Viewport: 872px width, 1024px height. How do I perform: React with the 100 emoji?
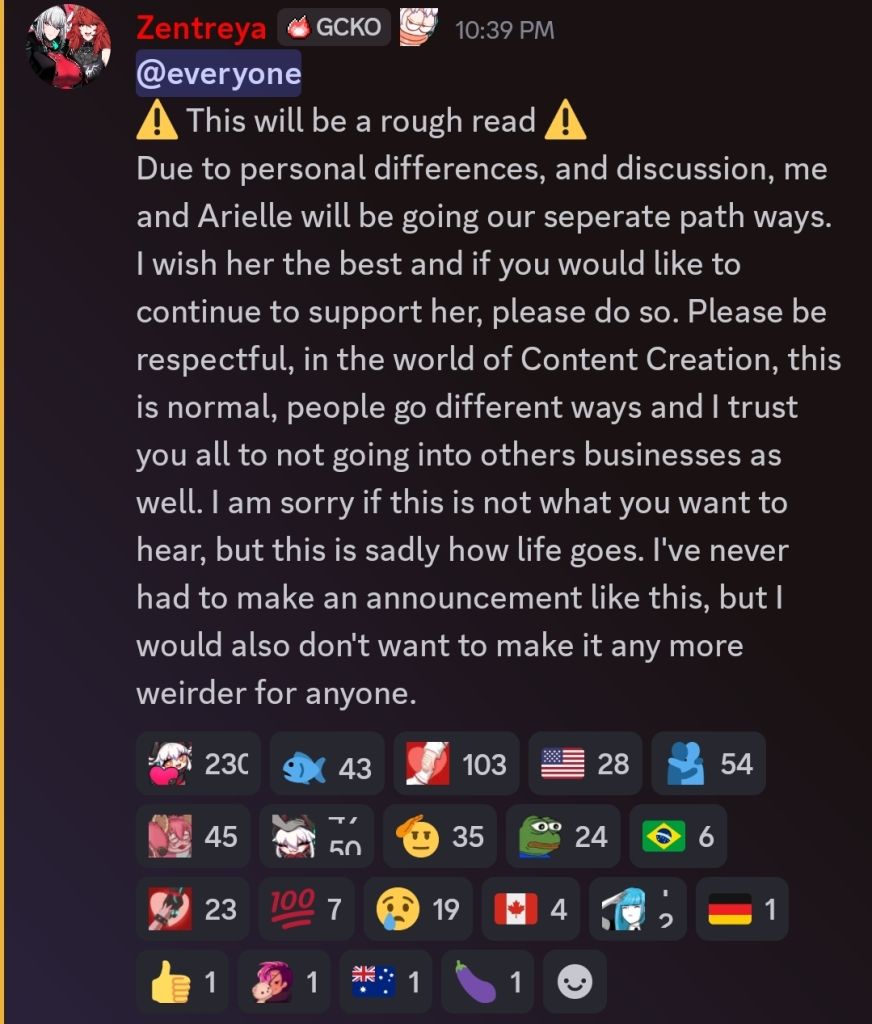point(304,908)
